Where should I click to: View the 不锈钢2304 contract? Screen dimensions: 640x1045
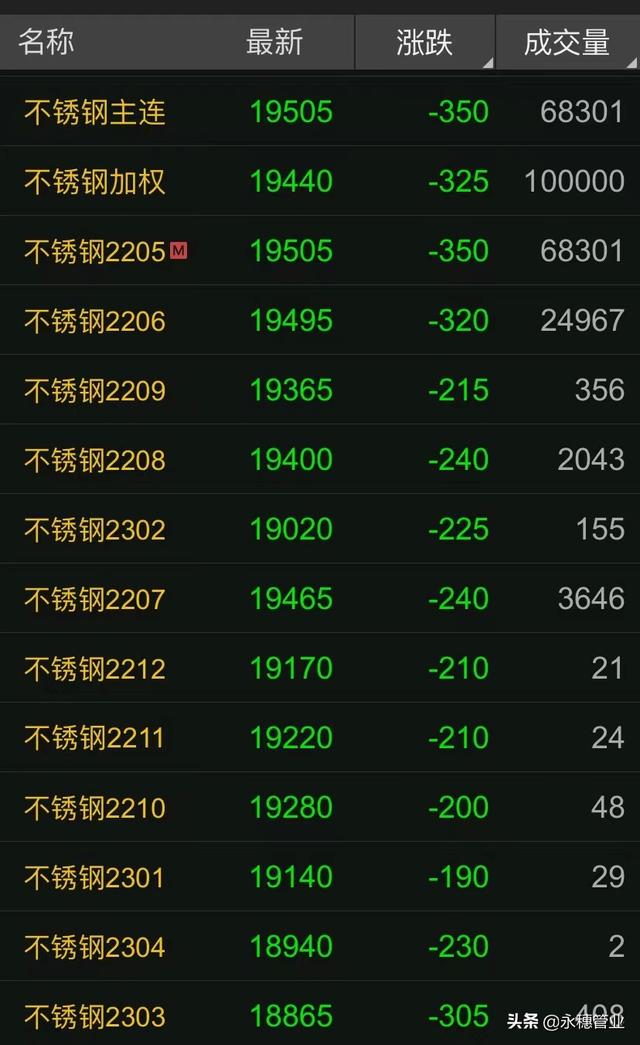pyautogui.click(x=95, y=946)
